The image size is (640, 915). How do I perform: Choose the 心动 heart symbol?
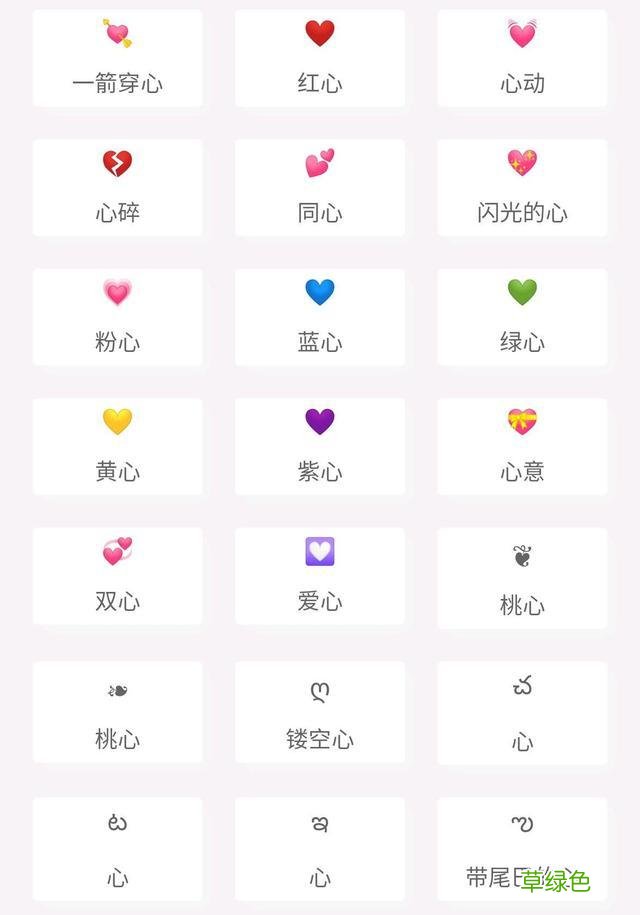click(x=522, y=58)
